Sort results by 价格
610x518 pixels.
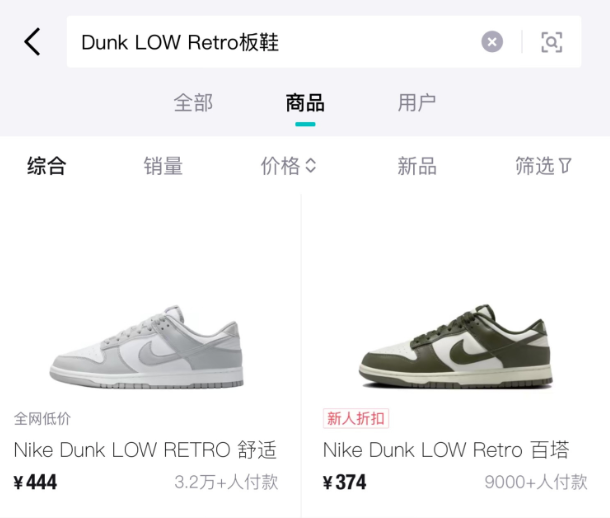(x=288, y=166)
